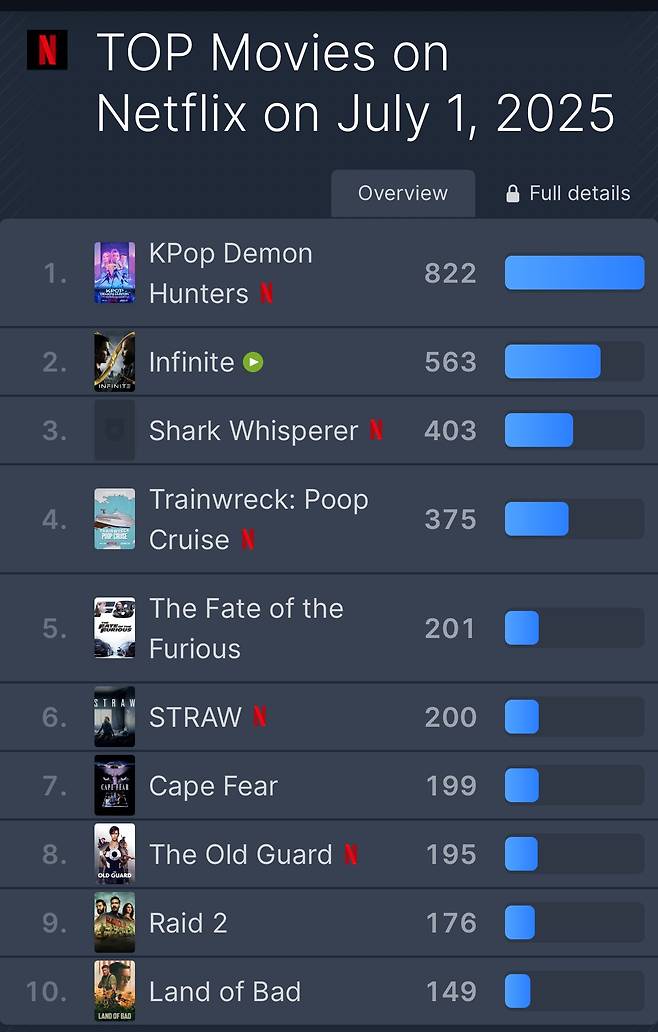View The Fate of the Furious

click(x=245, y=628)
